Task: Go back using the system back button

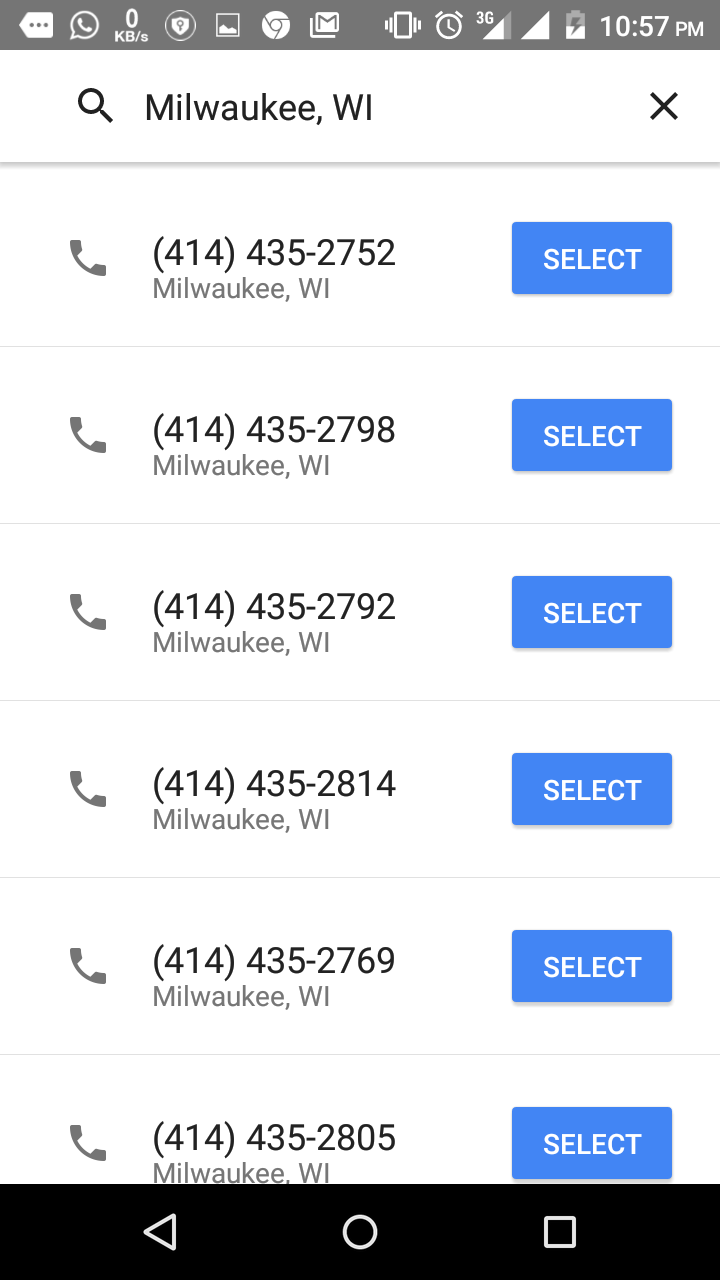Action: click(x=160, y=1232)
